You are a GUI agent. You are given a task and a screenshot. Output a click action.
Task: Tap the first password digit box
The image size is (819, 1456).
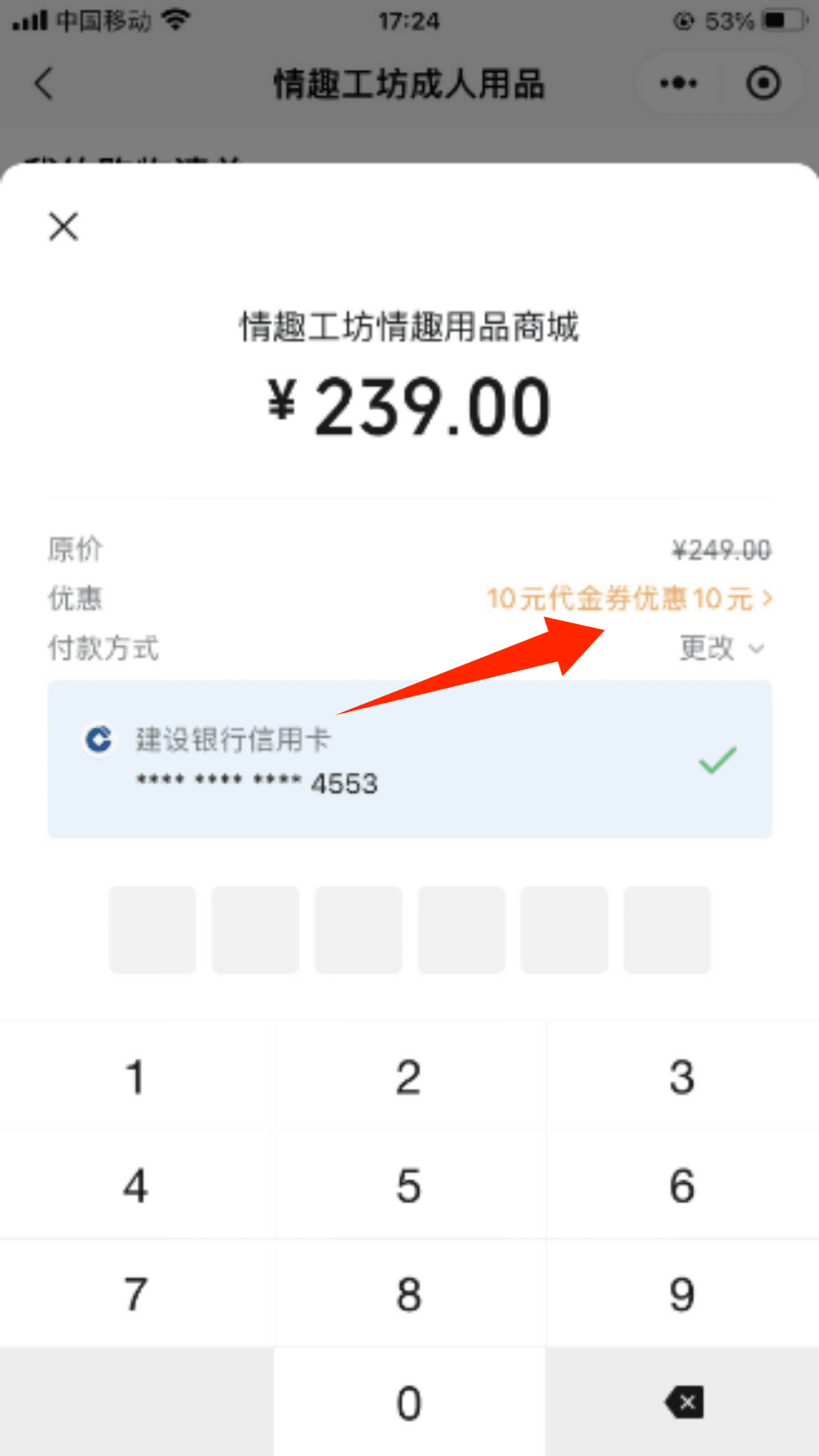pyautogui.click(x=152, y=930)
